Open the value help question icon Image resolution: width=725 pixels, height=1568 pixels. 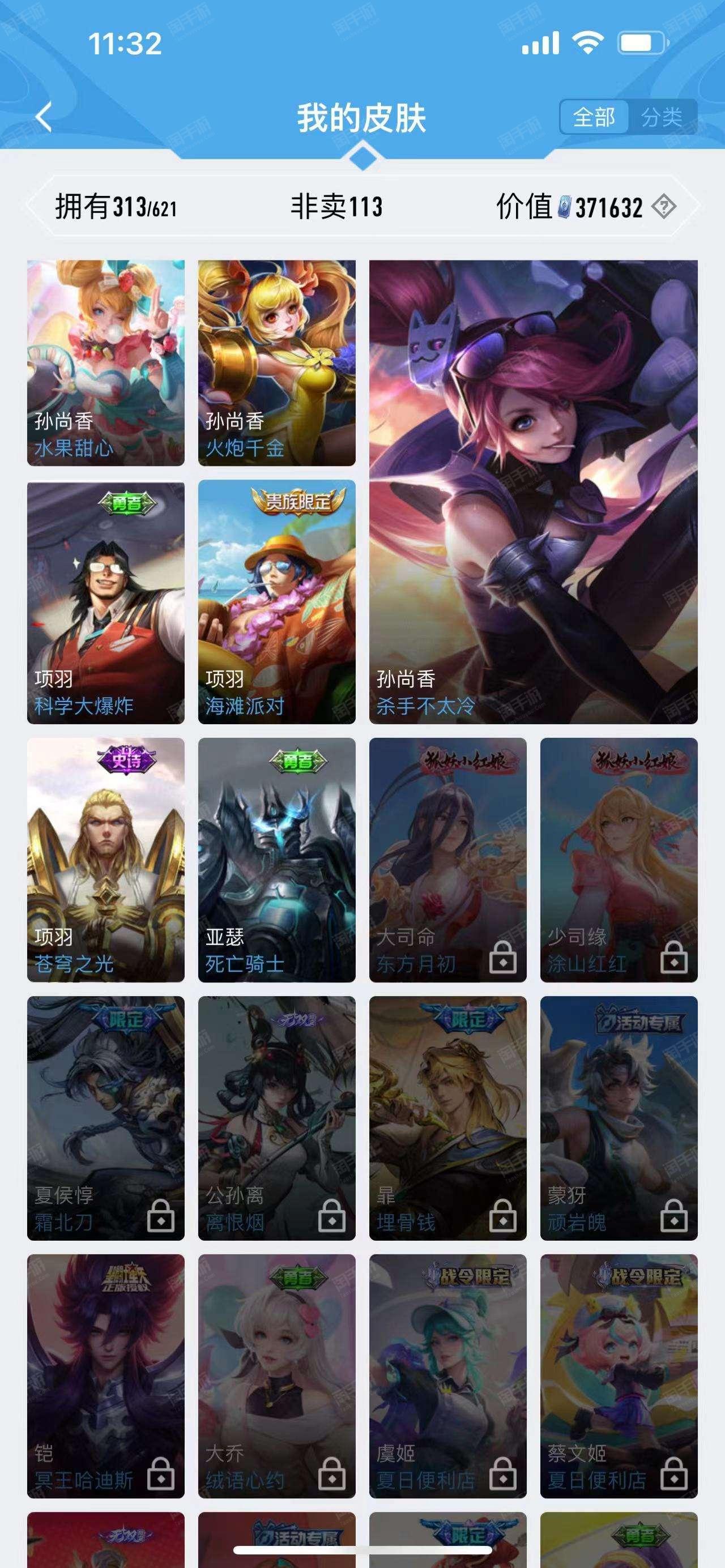point(663,207)
